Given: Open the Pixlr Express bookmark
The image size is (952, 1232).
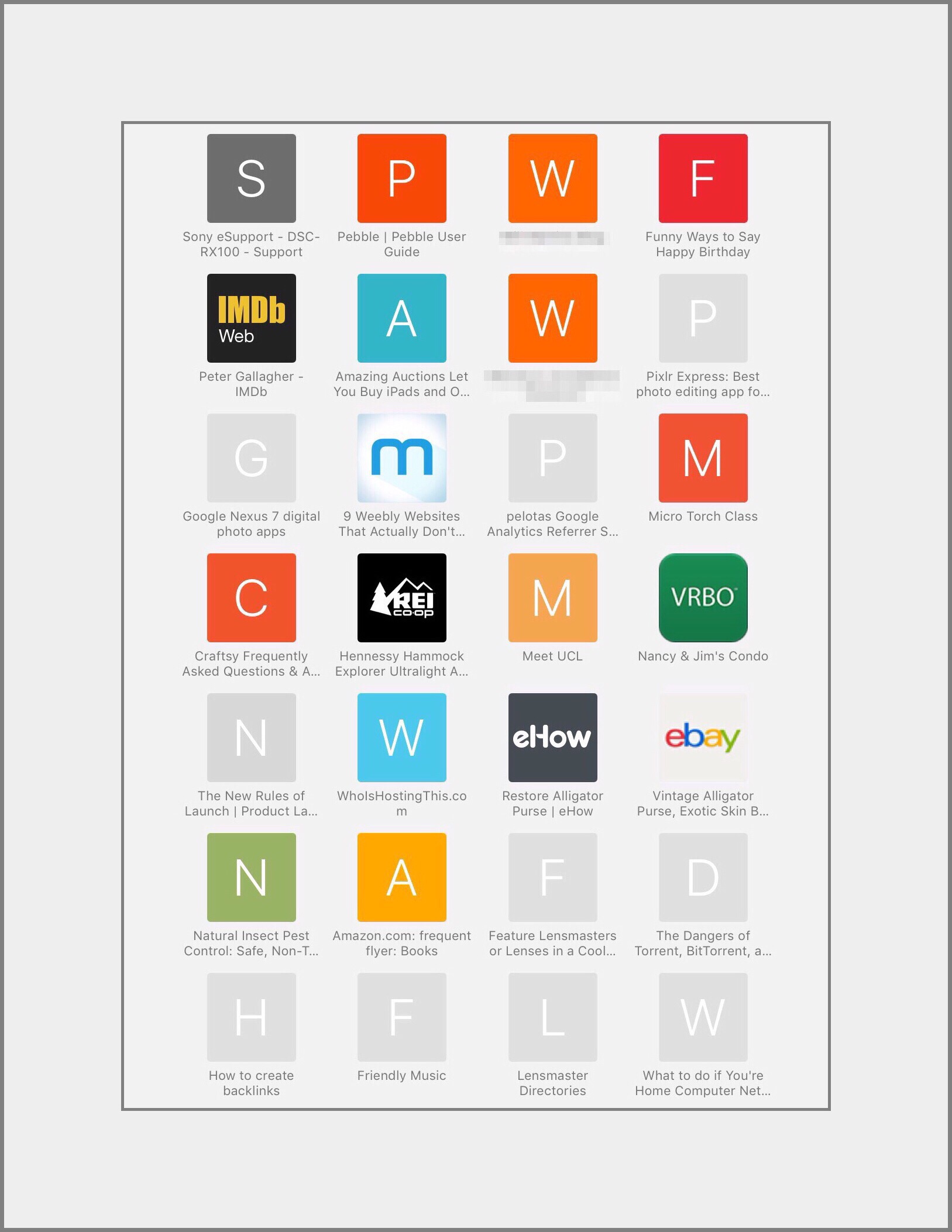Looking at the screenshot, I should coord(703,318).
